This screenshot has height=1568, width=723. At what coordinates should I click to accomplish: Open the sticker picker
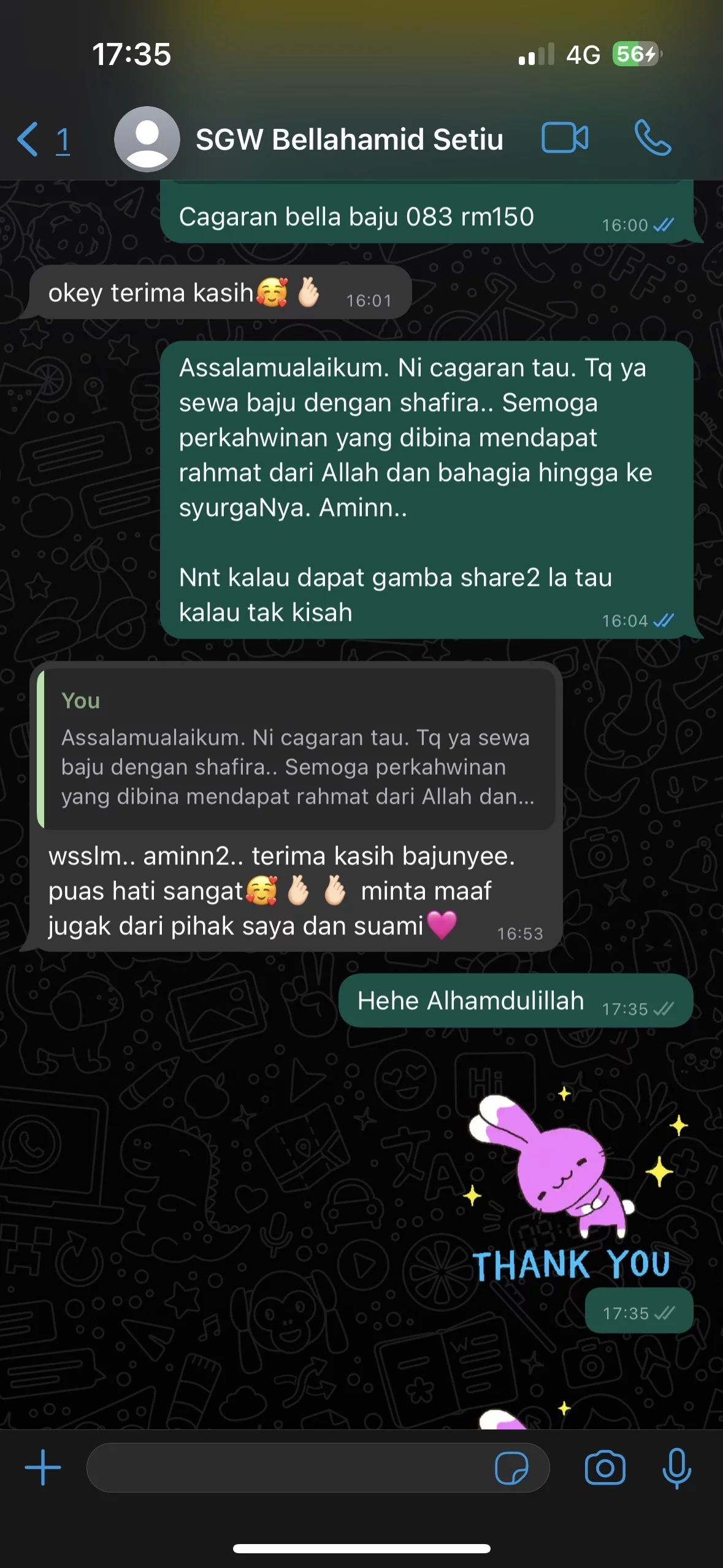511,1468
